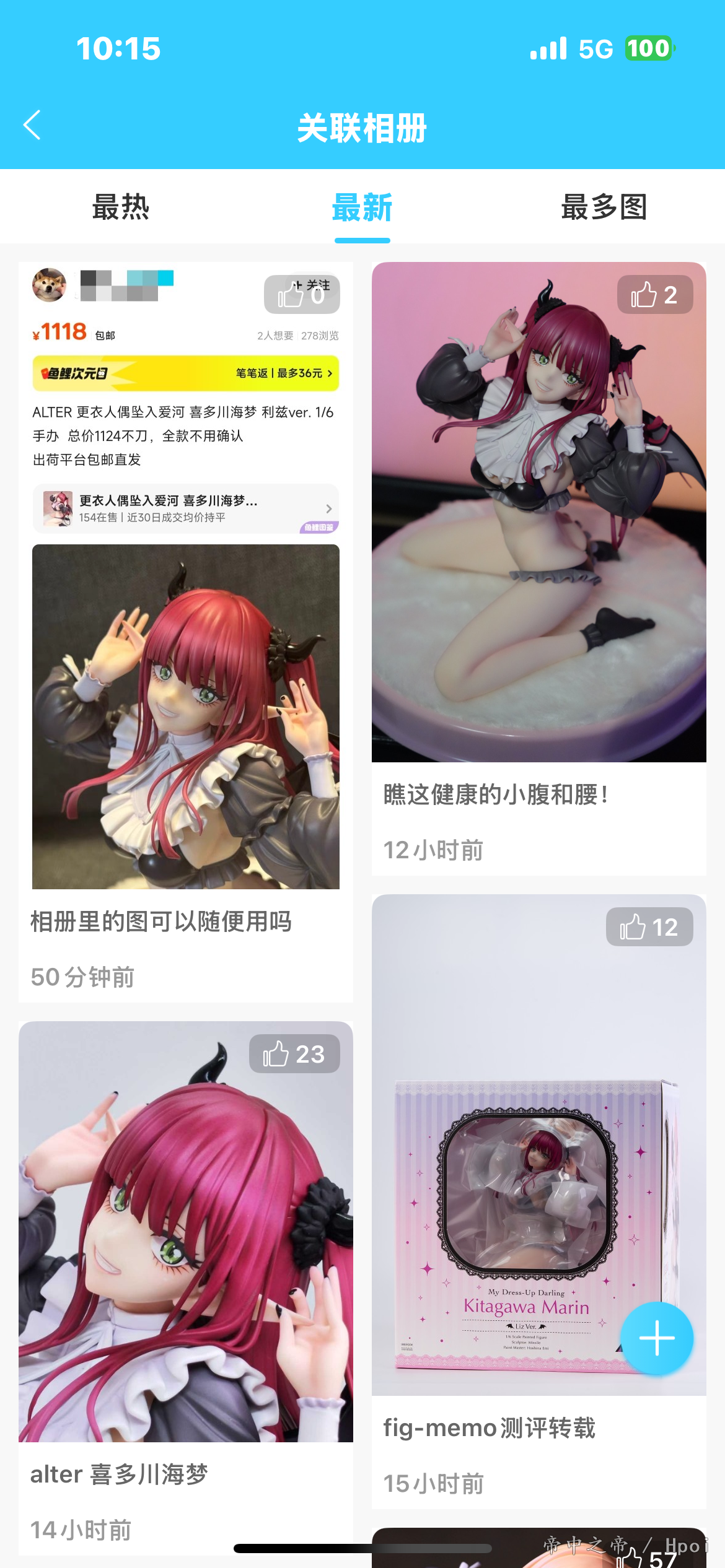
Task: Like the fig-memo 测评转载 album
Action: tap(649, 927)
